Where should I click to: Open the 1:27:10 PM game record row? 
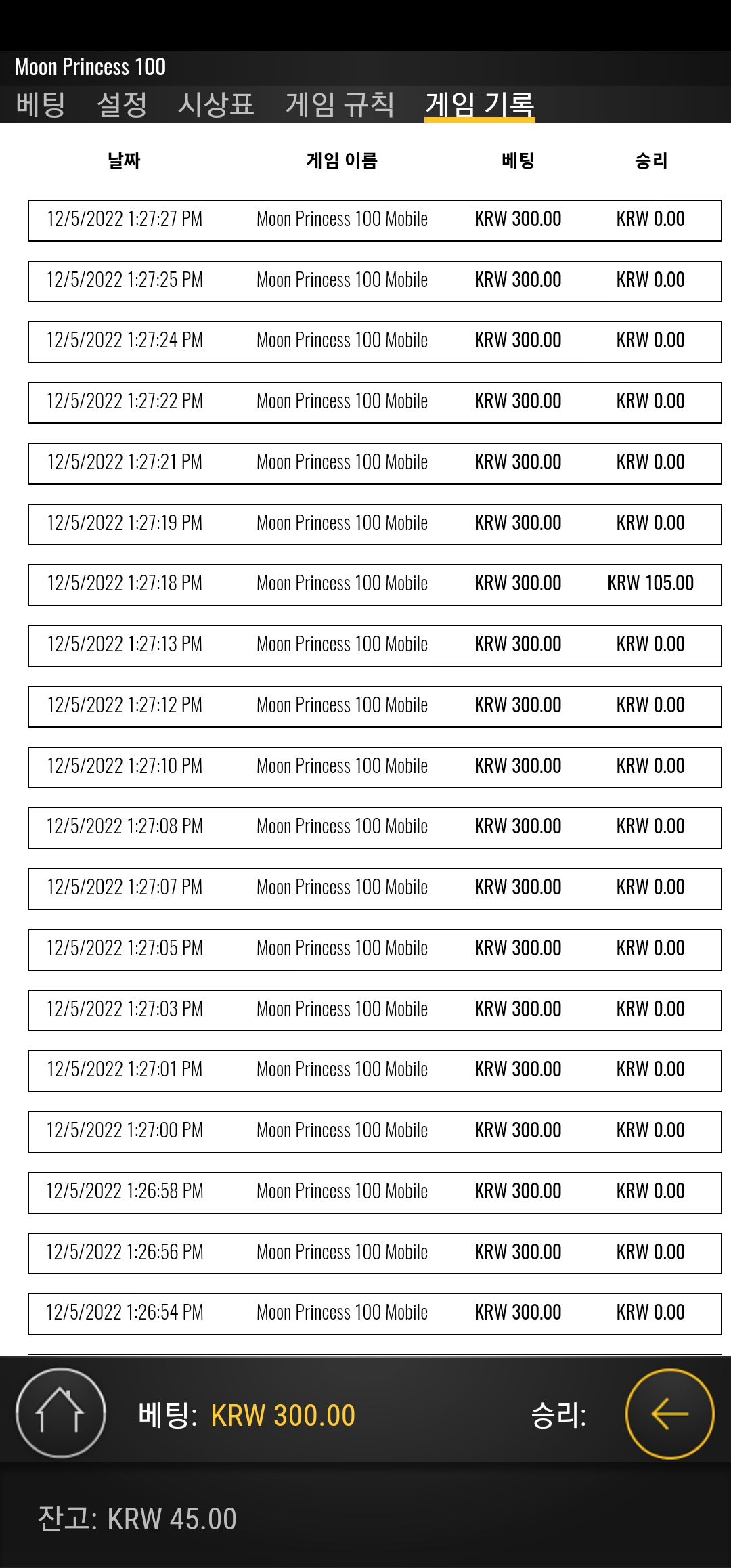(x=374, y=767)
